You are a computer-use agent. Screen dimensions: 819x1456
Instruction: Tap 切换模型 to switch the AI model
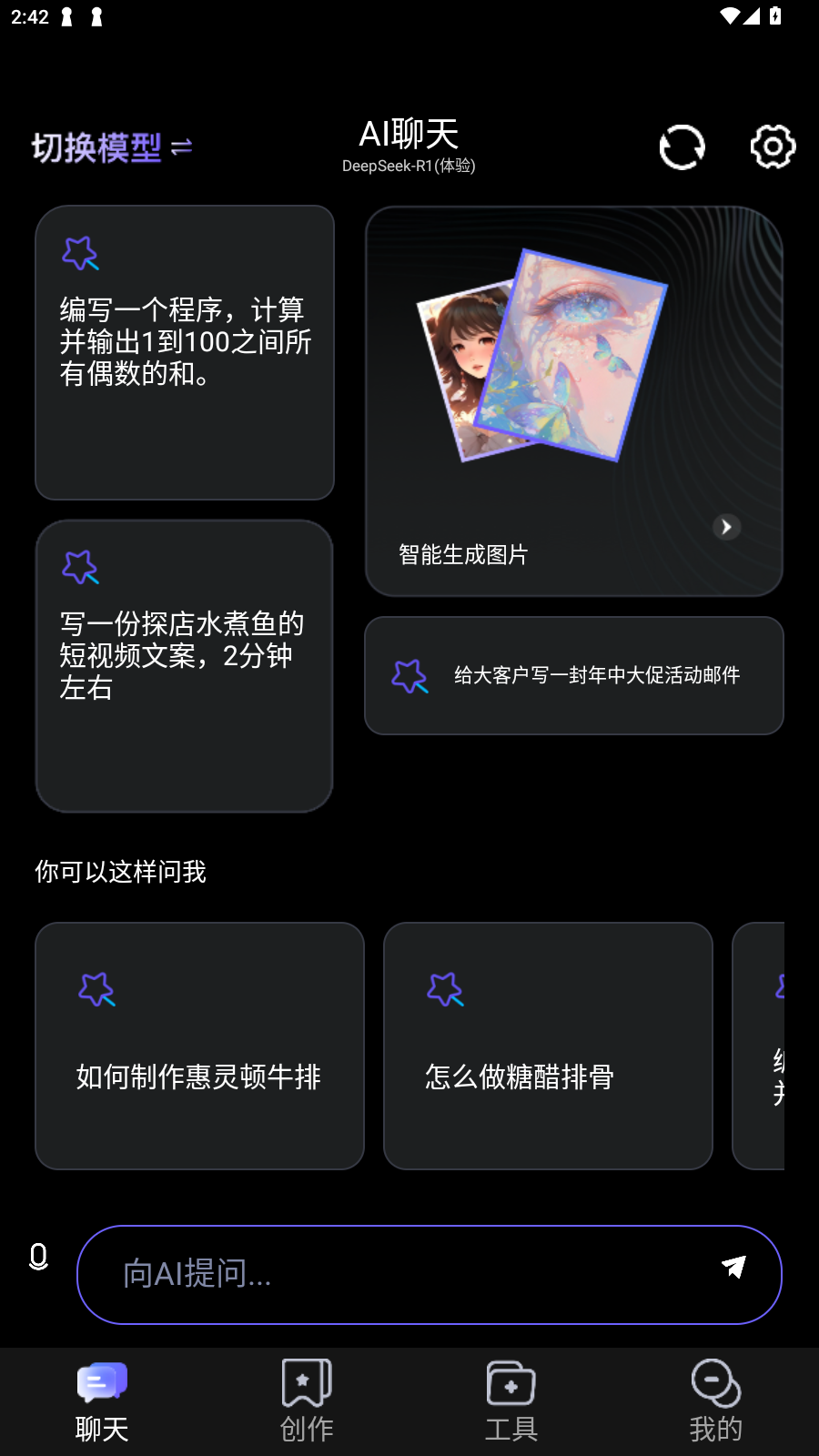pos(111,147)
